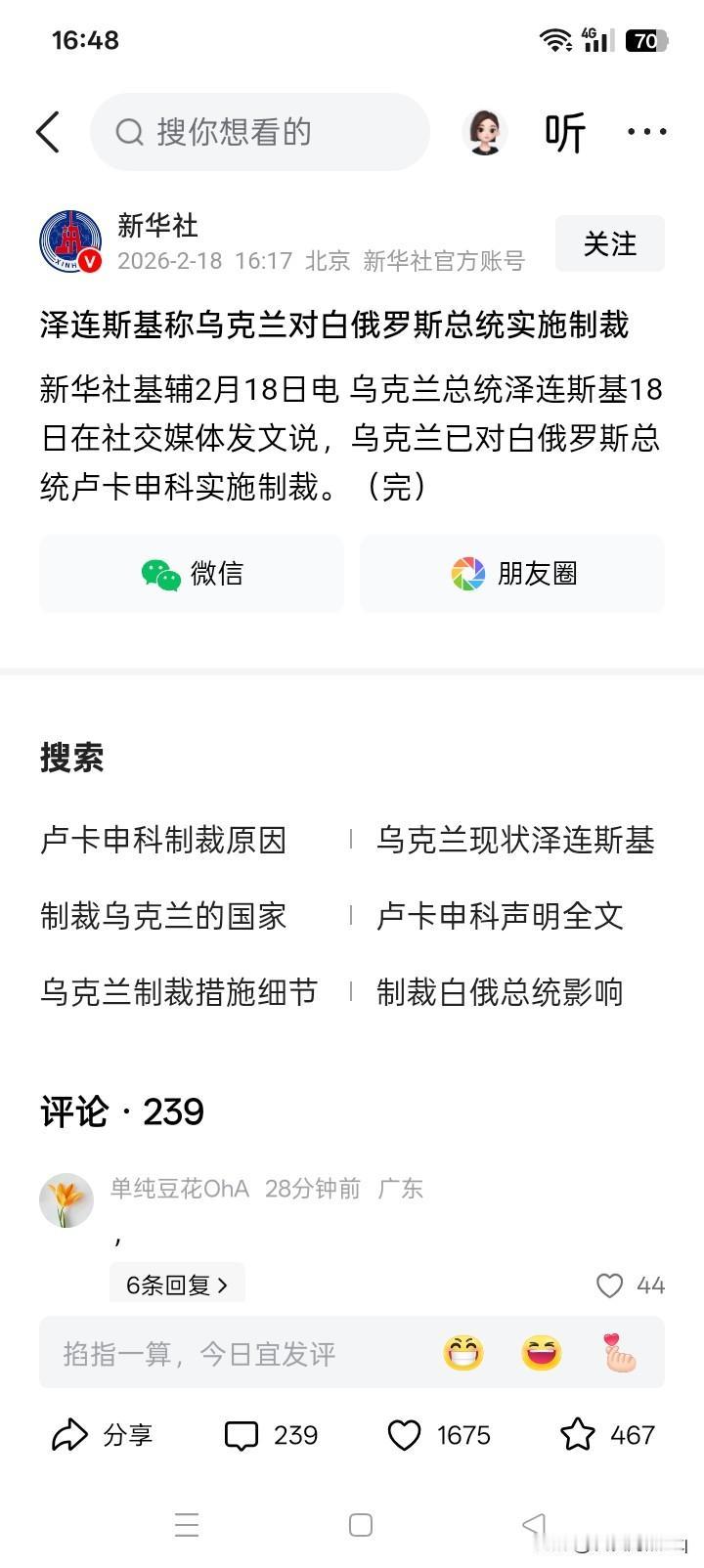704x1568 pixels.
Task: Expand the 6条回复 replies thread
Action: coord(176,1283)
